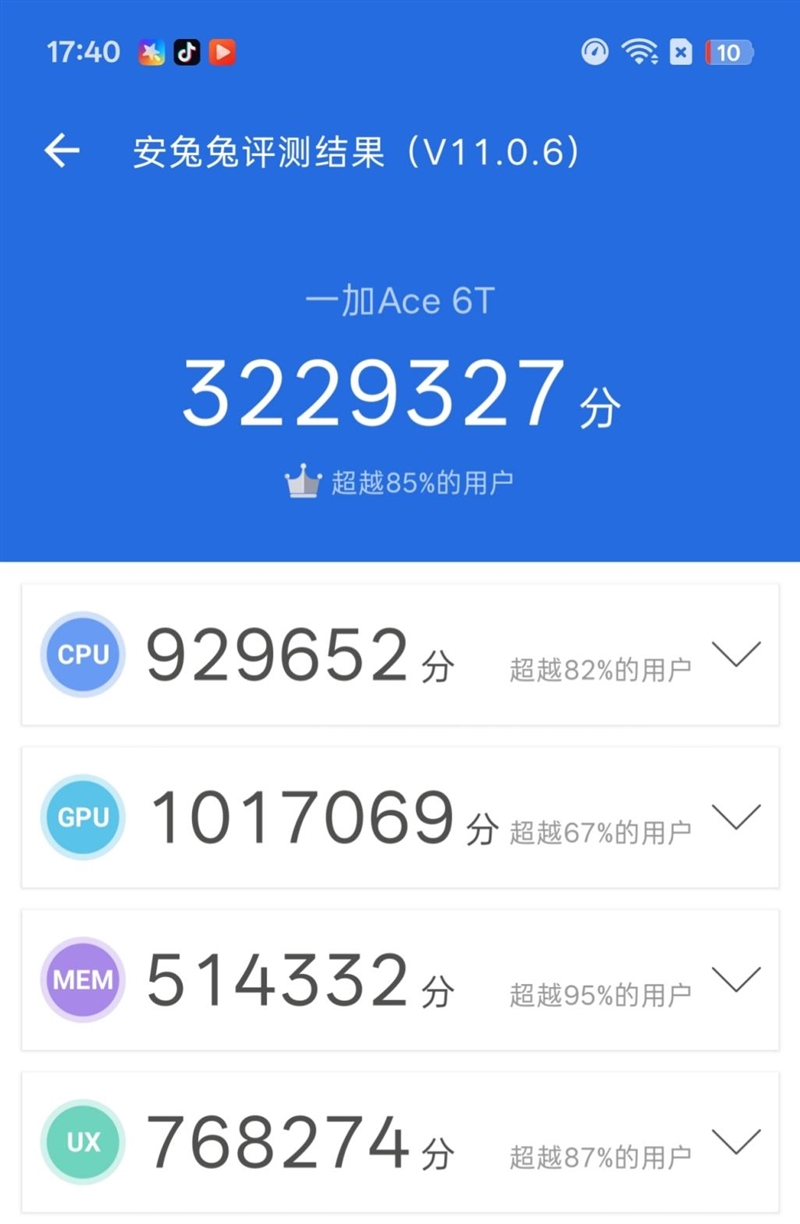800x1224 pixels.
Task: Expand the CPU score details
Action: [737, 655]
